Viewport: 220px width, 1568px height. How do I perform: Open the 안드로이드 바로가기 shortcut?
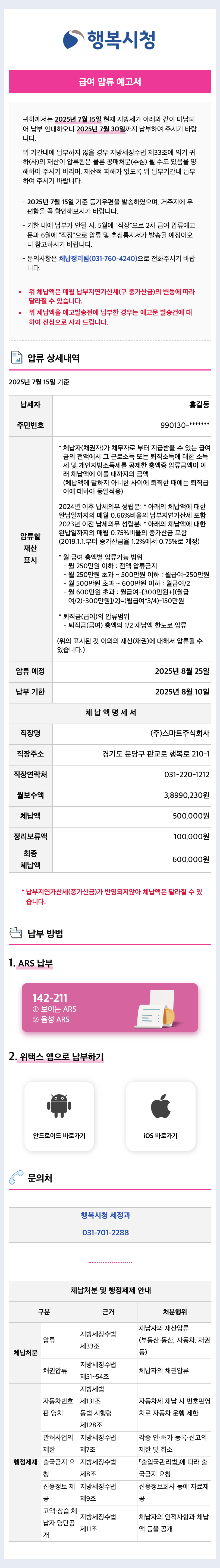(59, 1116)
